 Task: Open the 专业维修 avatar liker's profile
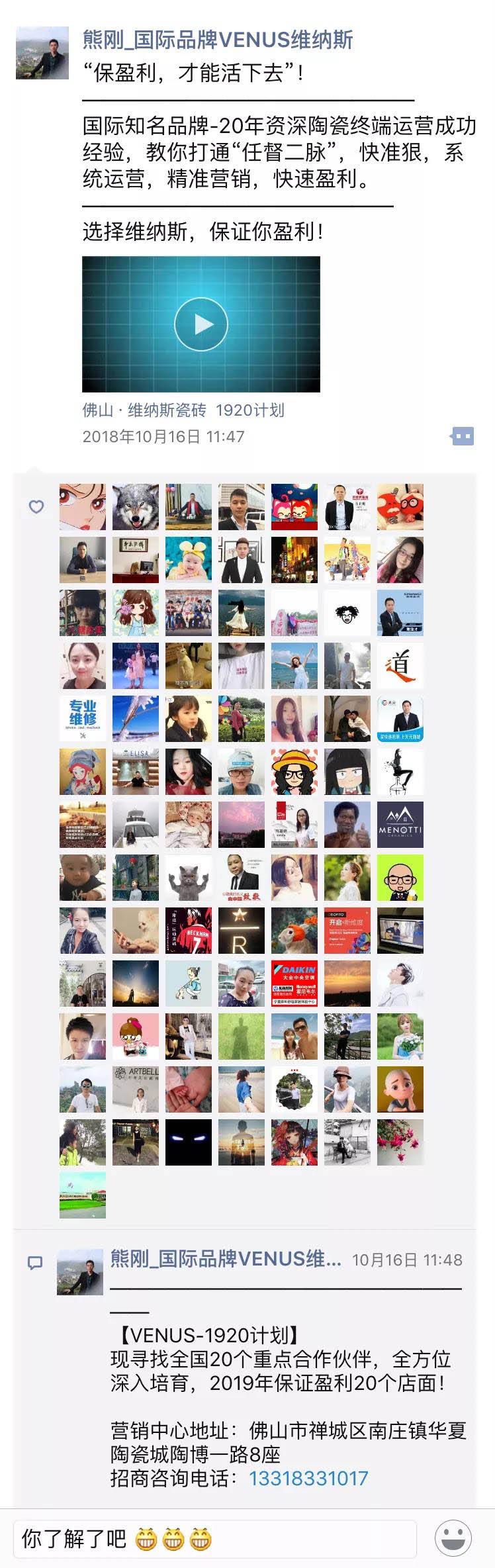(83, 719)
